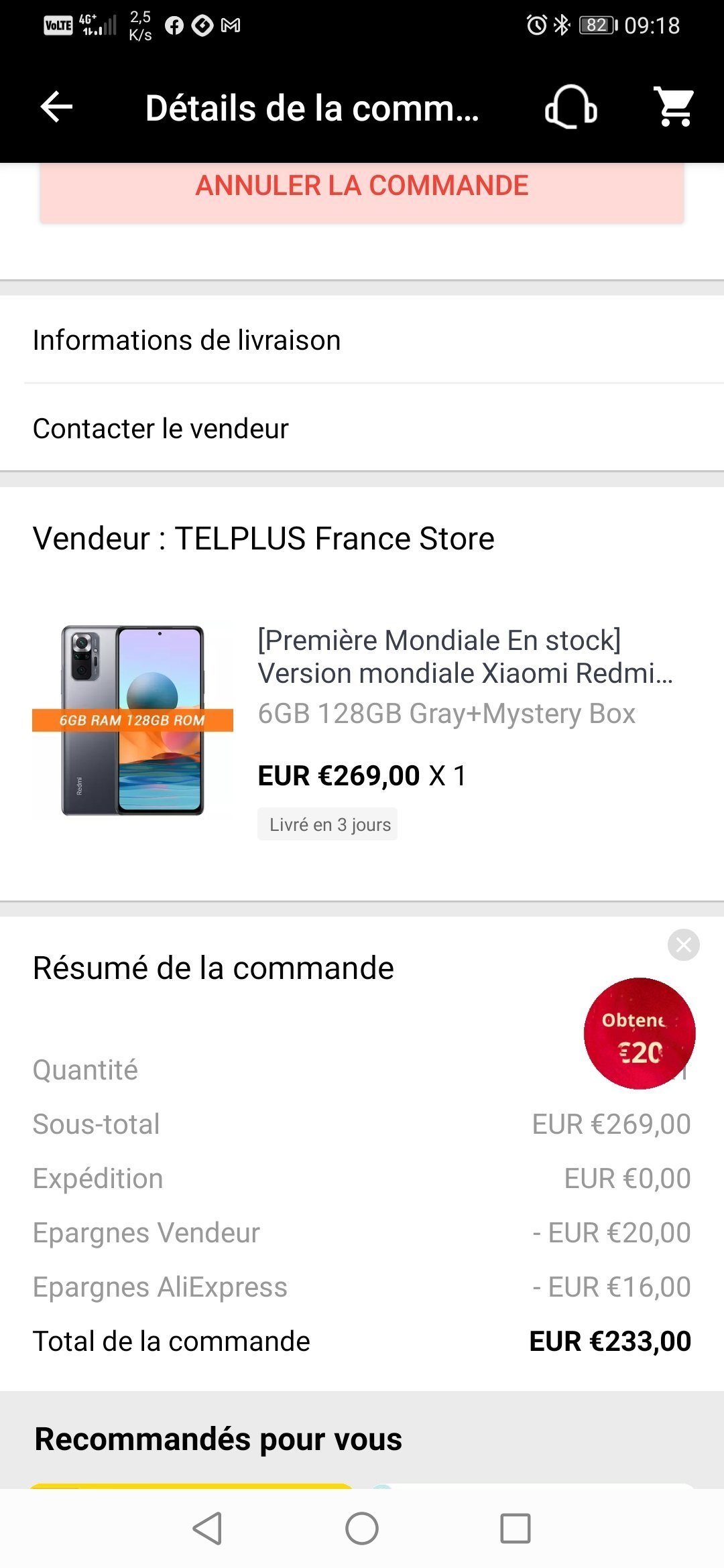Image resolution: width=724 pixels, height=1568 pixels.
Task: Open the red Obtenez €20 promo bubble
Action: tap(639, 1033)
